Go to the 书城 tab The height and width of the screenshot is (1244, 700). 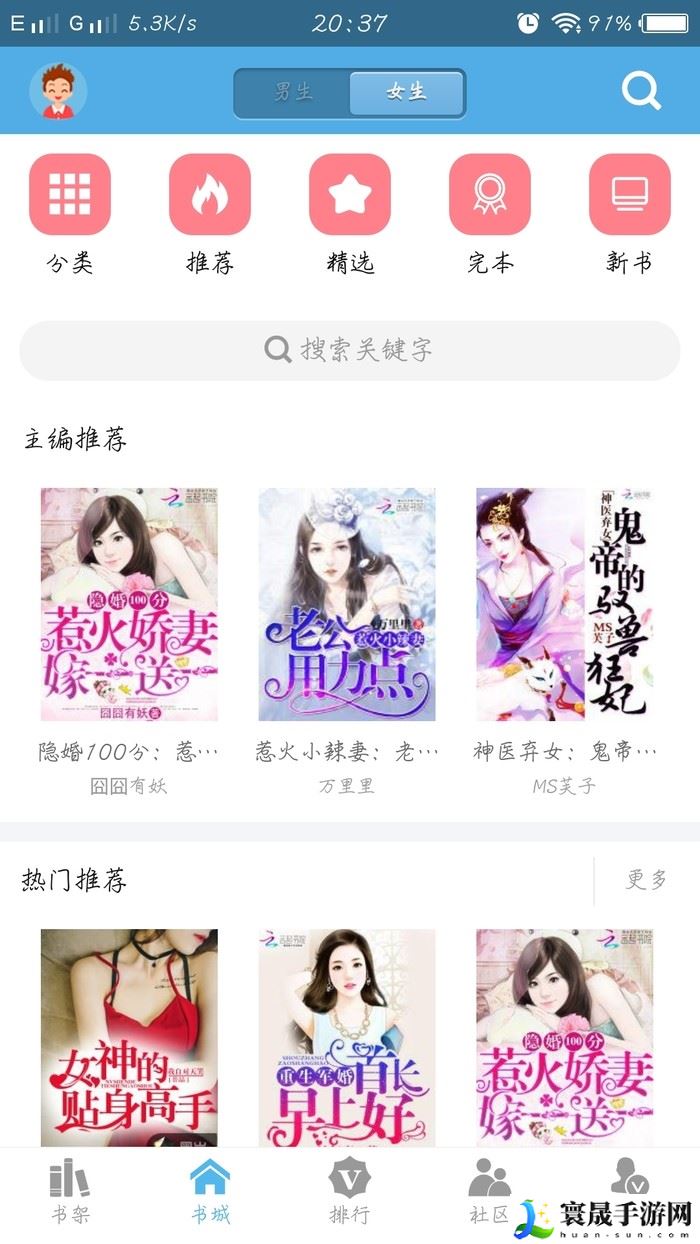(210, 1192)
